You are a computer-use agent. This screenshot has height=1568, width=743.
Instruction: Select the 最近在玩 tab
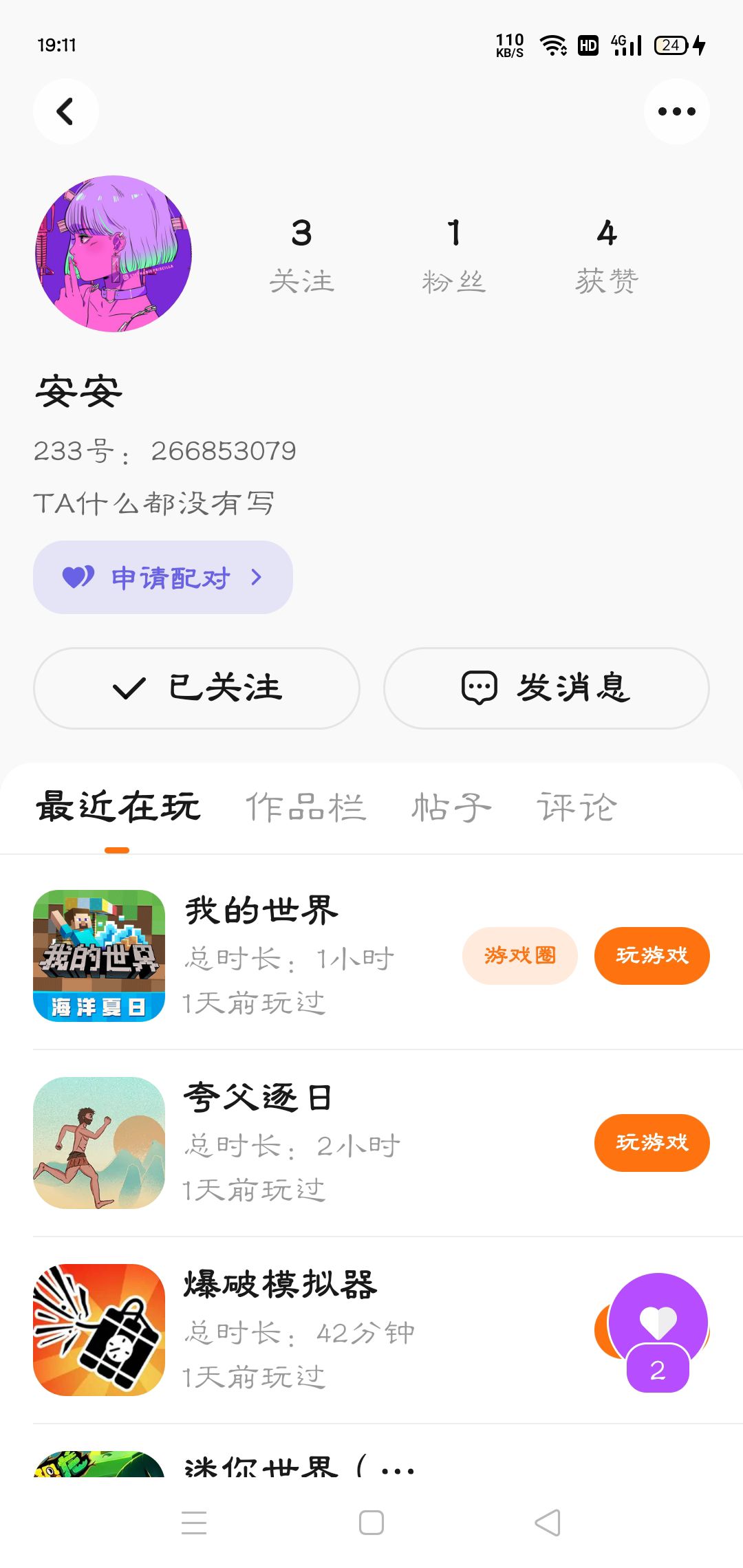pyautogui.click(x=118, y=807)
